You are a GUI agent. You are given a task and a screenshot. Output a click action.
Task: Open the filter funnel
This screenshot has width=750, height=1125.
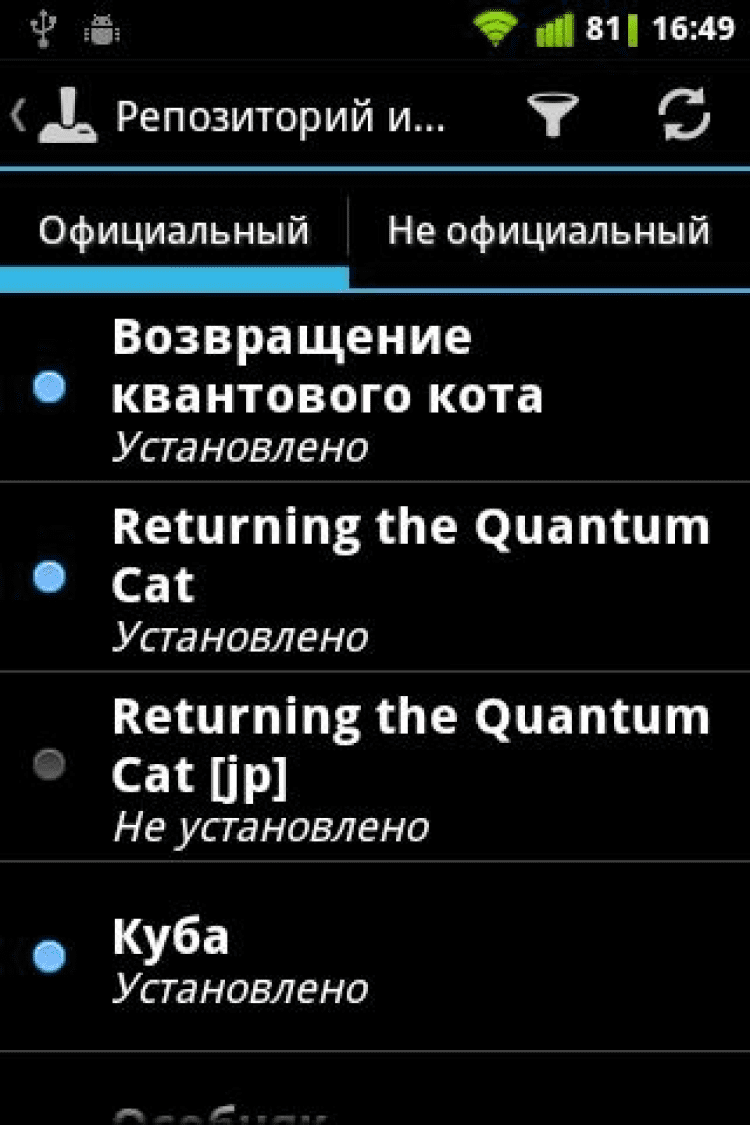(552, 117)
